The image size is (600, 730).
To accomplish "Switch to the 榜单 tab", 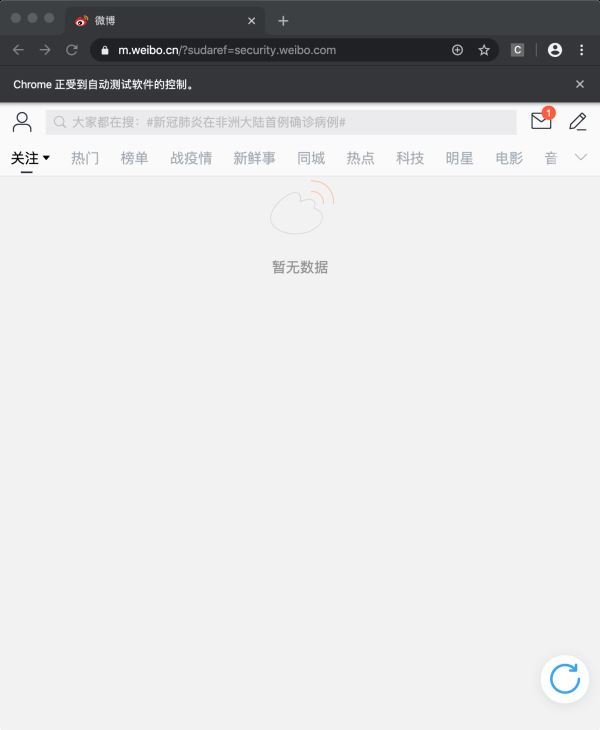I will (134, 158).
